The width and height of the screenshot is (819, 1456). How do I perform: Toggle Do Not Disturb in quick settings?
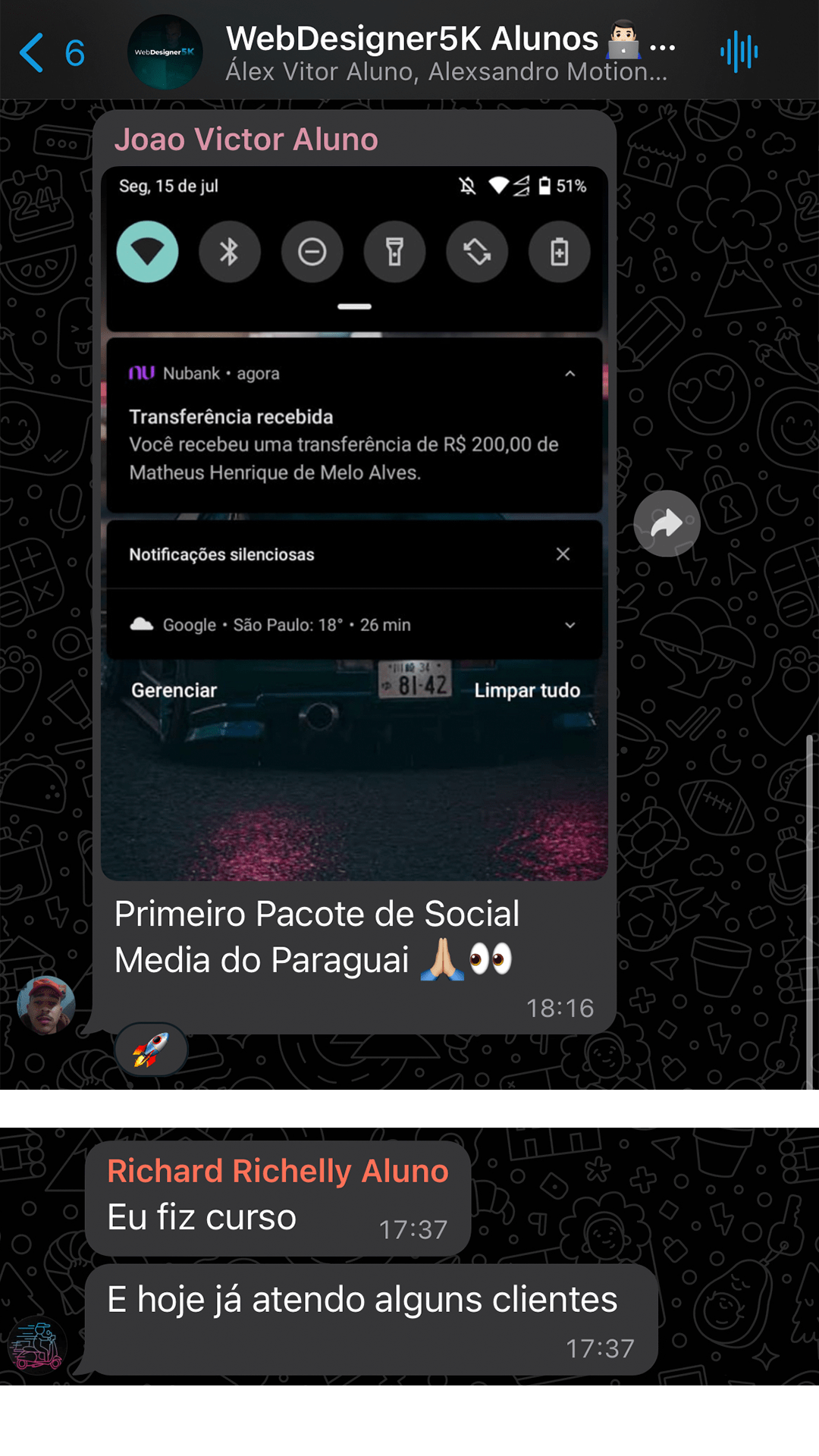click(x=312, y=252)
